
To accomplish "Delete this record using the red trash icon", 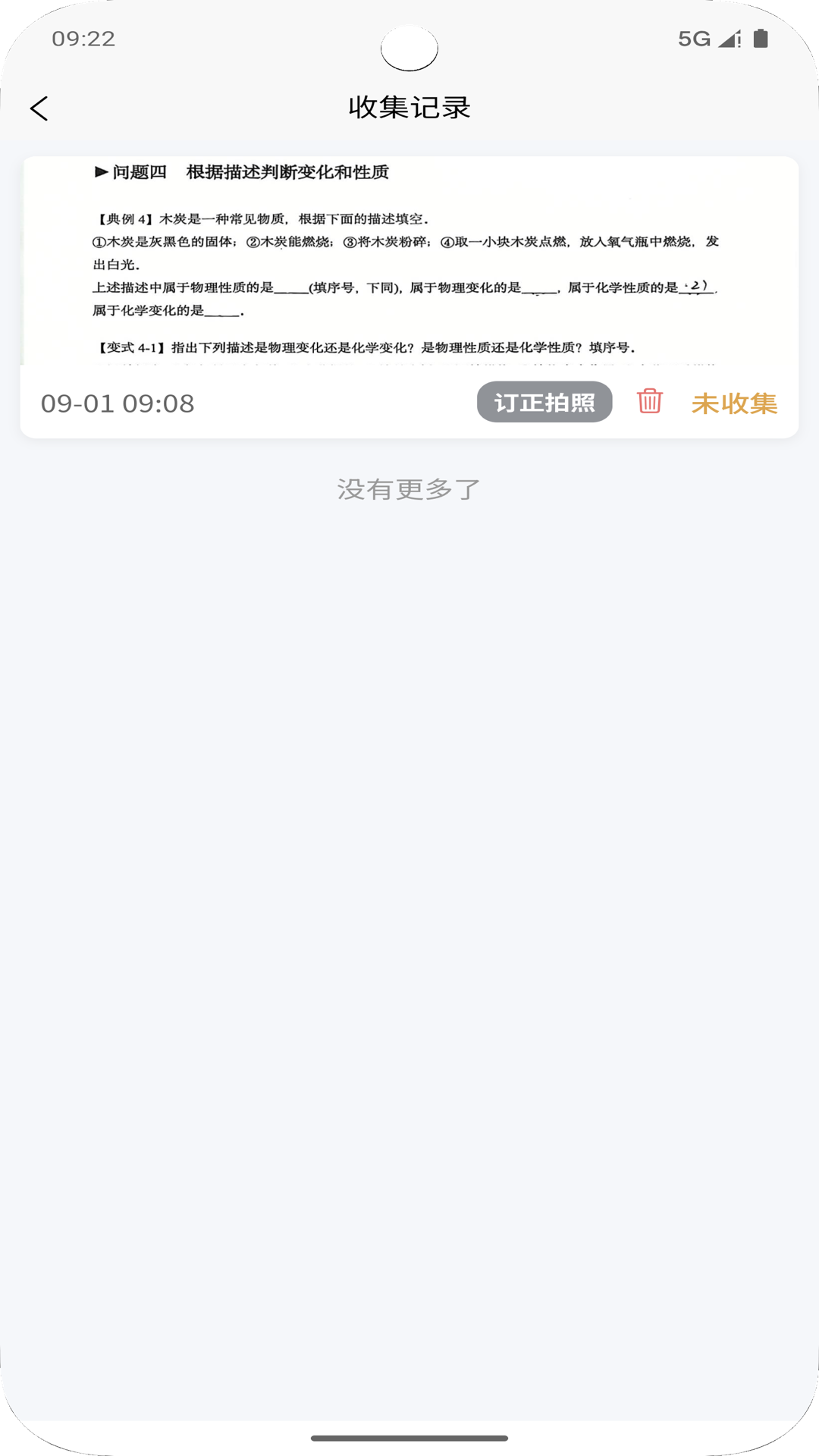I will tap(650, 404).
